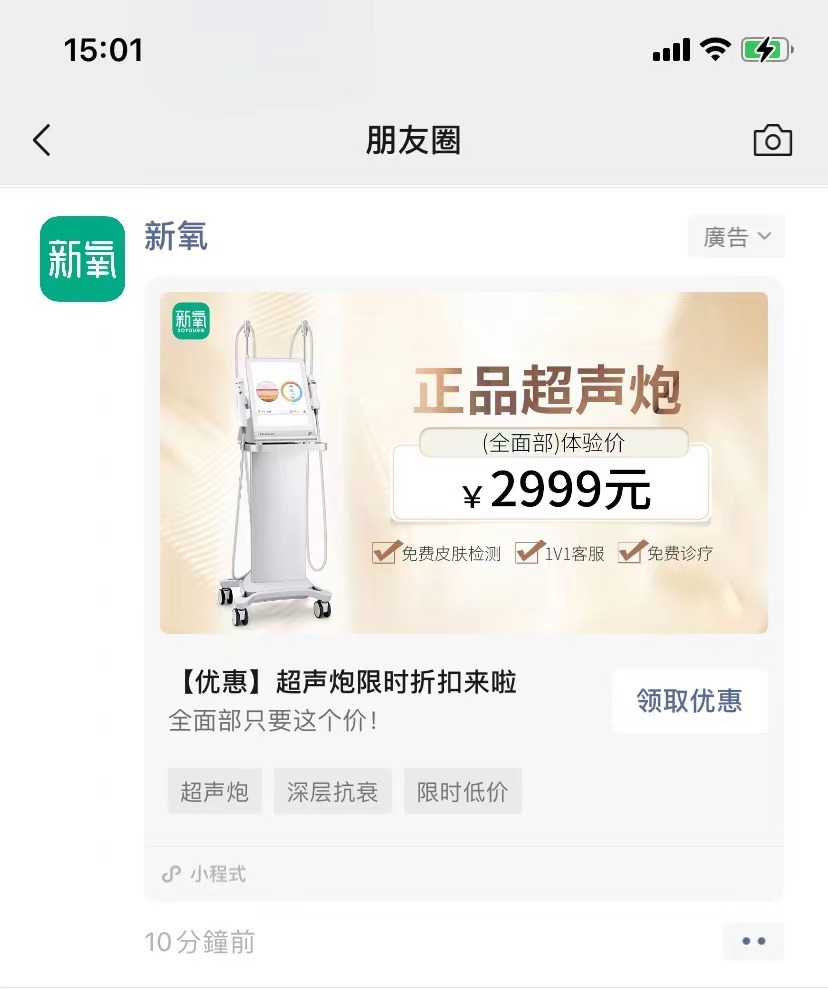The image size is (828, 989).
Task: Select the 限时低价 tag
Action: click(462, 792)
